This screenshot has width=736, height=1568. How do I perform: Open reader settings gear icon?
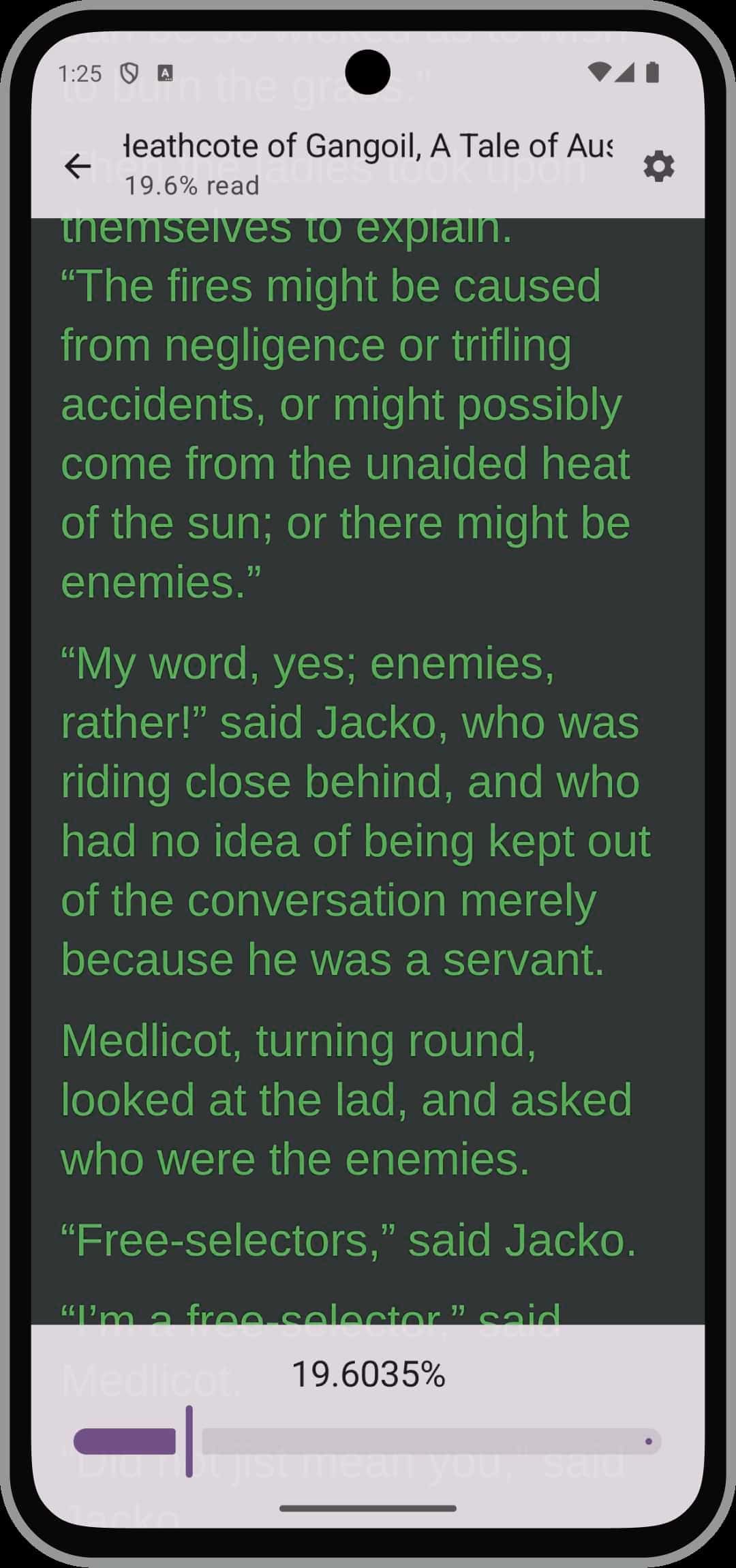pyautogui.click(x=658, y=166)
